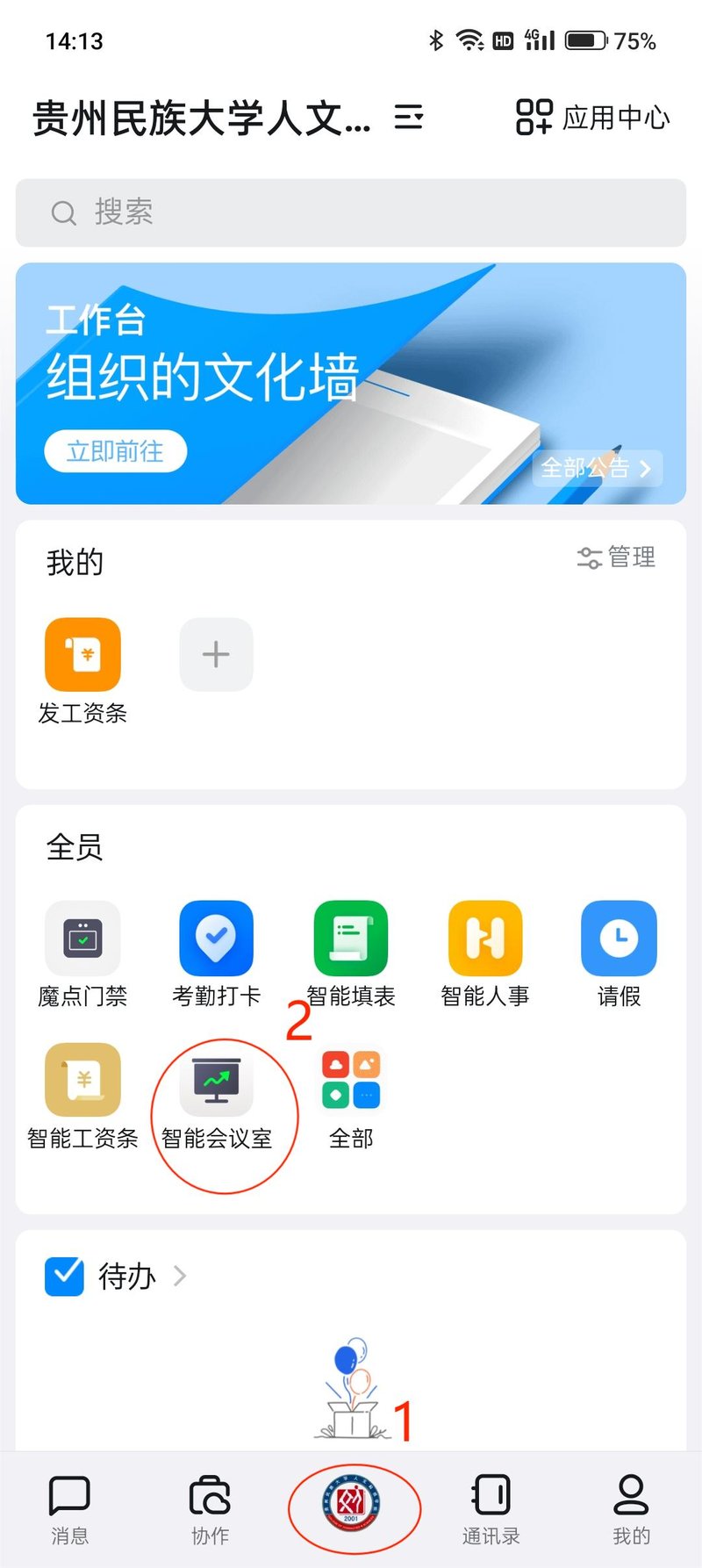Tap the blue 待办 to-do checkbox
The width and height of the screenshot is (702, 1568).
point(63,1276)
